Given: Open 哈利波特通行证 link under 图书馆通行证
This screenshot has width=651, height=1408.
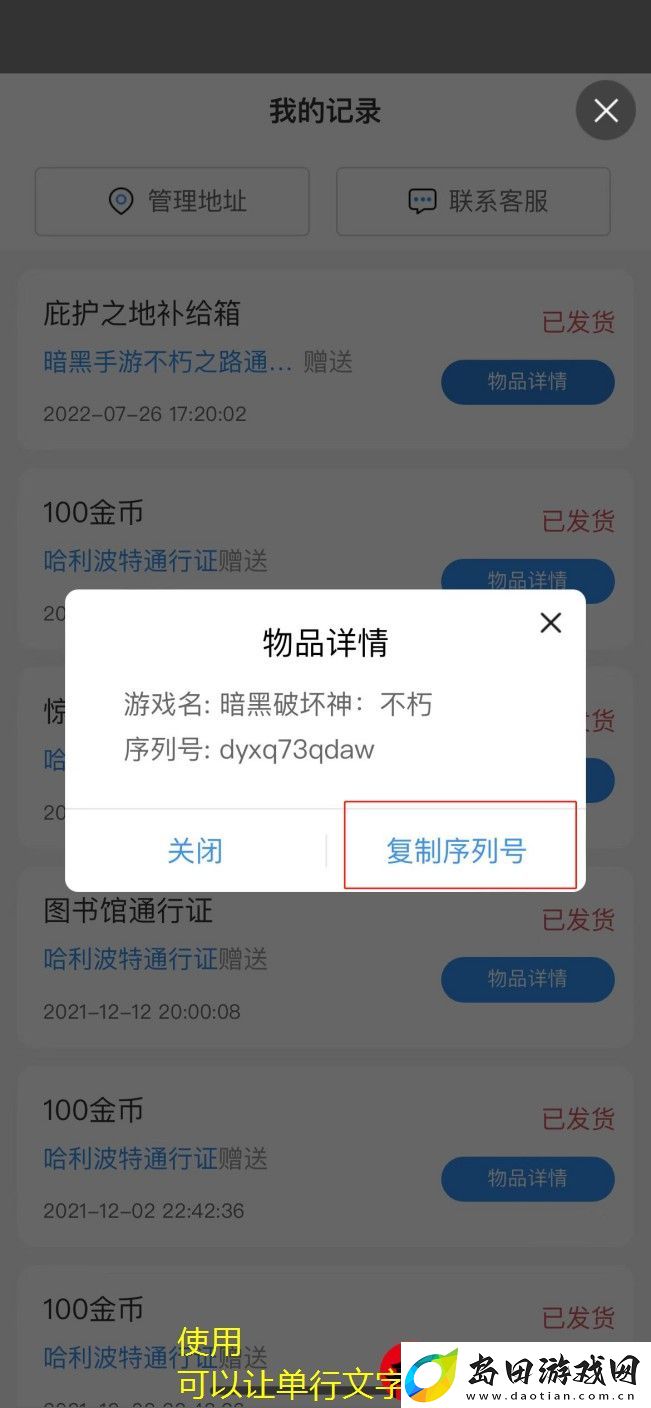Looking at the screenshot, I should [x=130, y=959].
